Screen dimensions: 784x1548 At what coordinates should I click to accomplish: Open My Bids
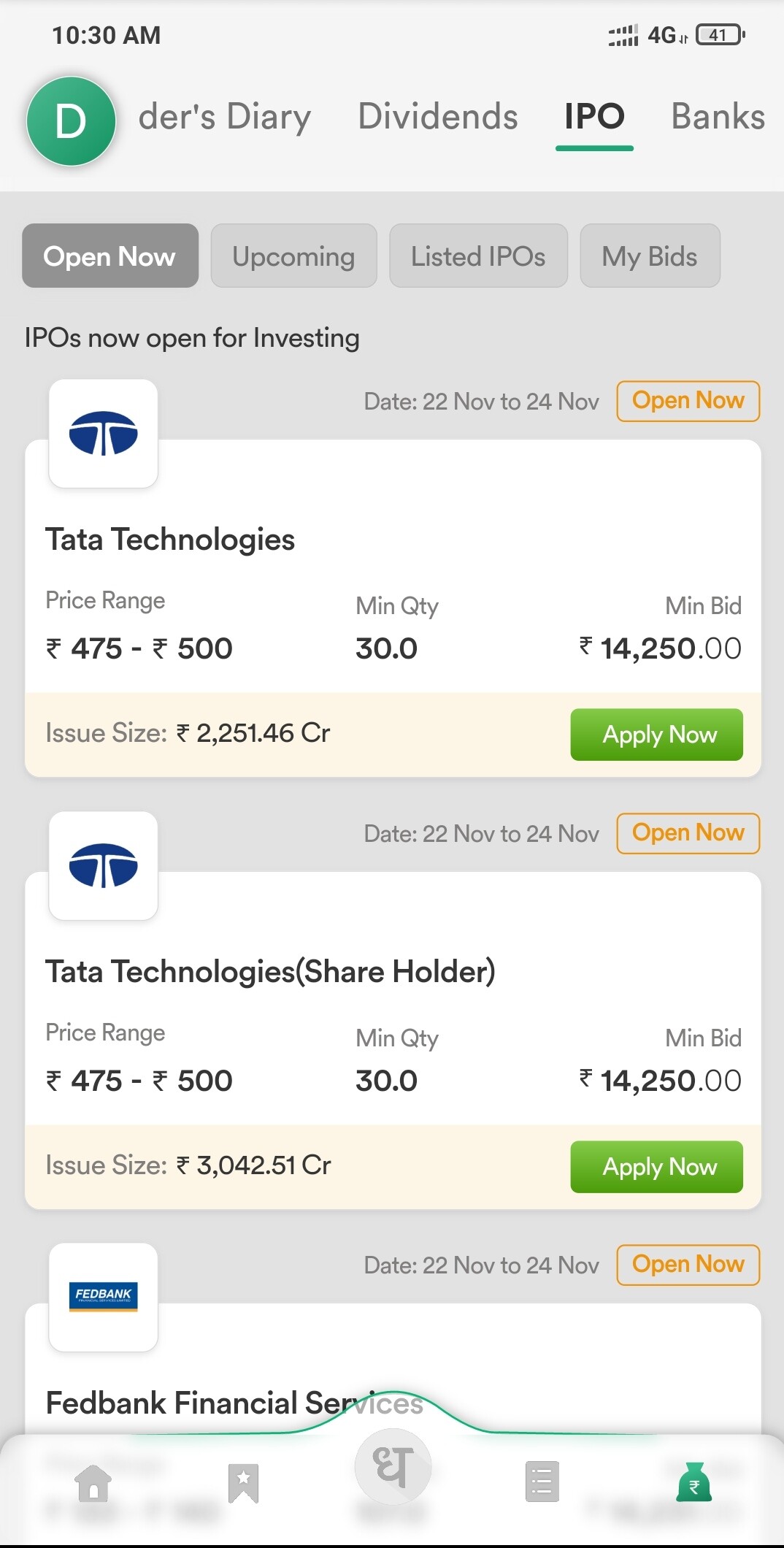click(650, 256)
